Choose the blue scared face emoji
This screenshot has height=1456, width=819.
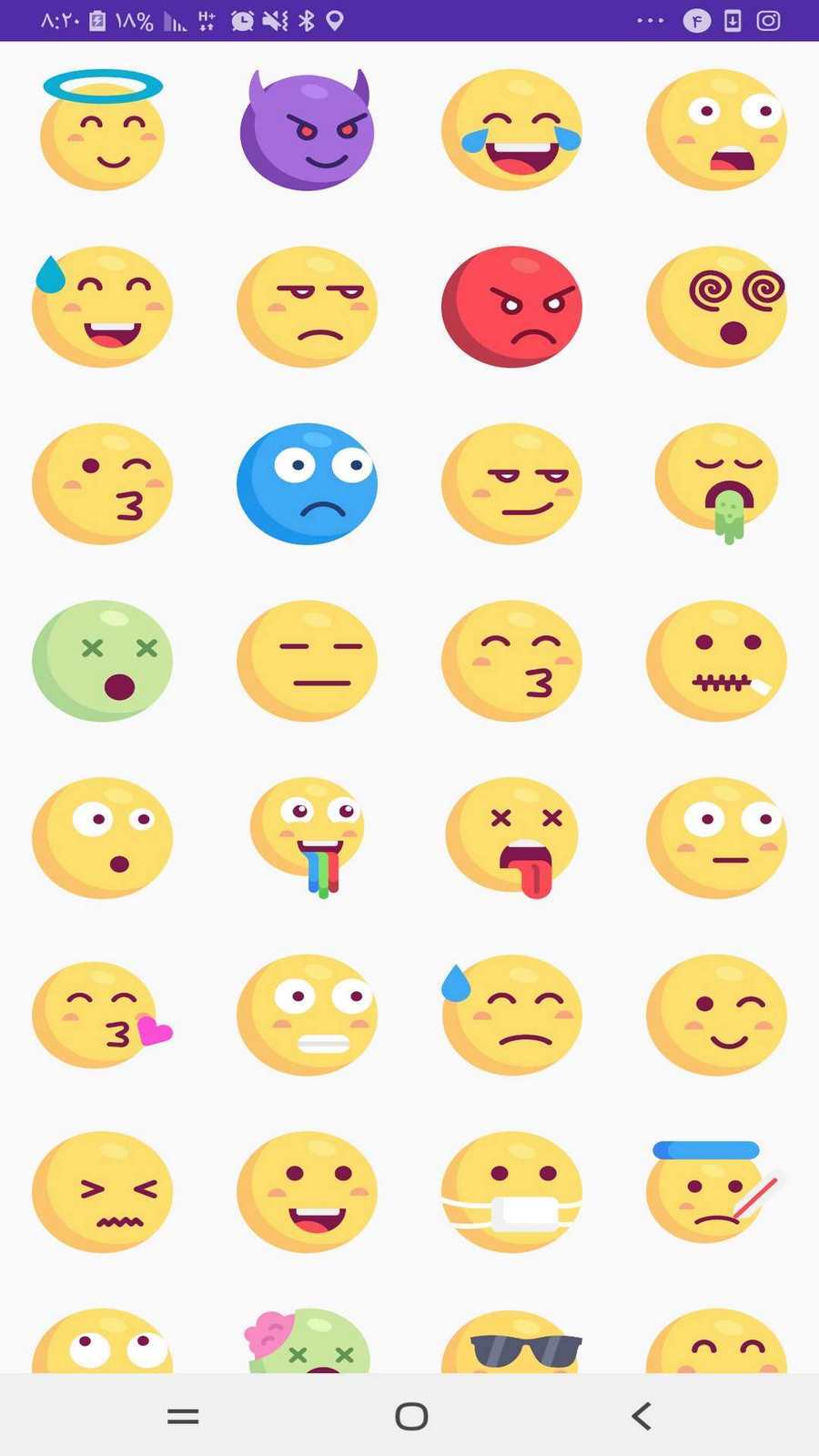[x=308, y=483]
